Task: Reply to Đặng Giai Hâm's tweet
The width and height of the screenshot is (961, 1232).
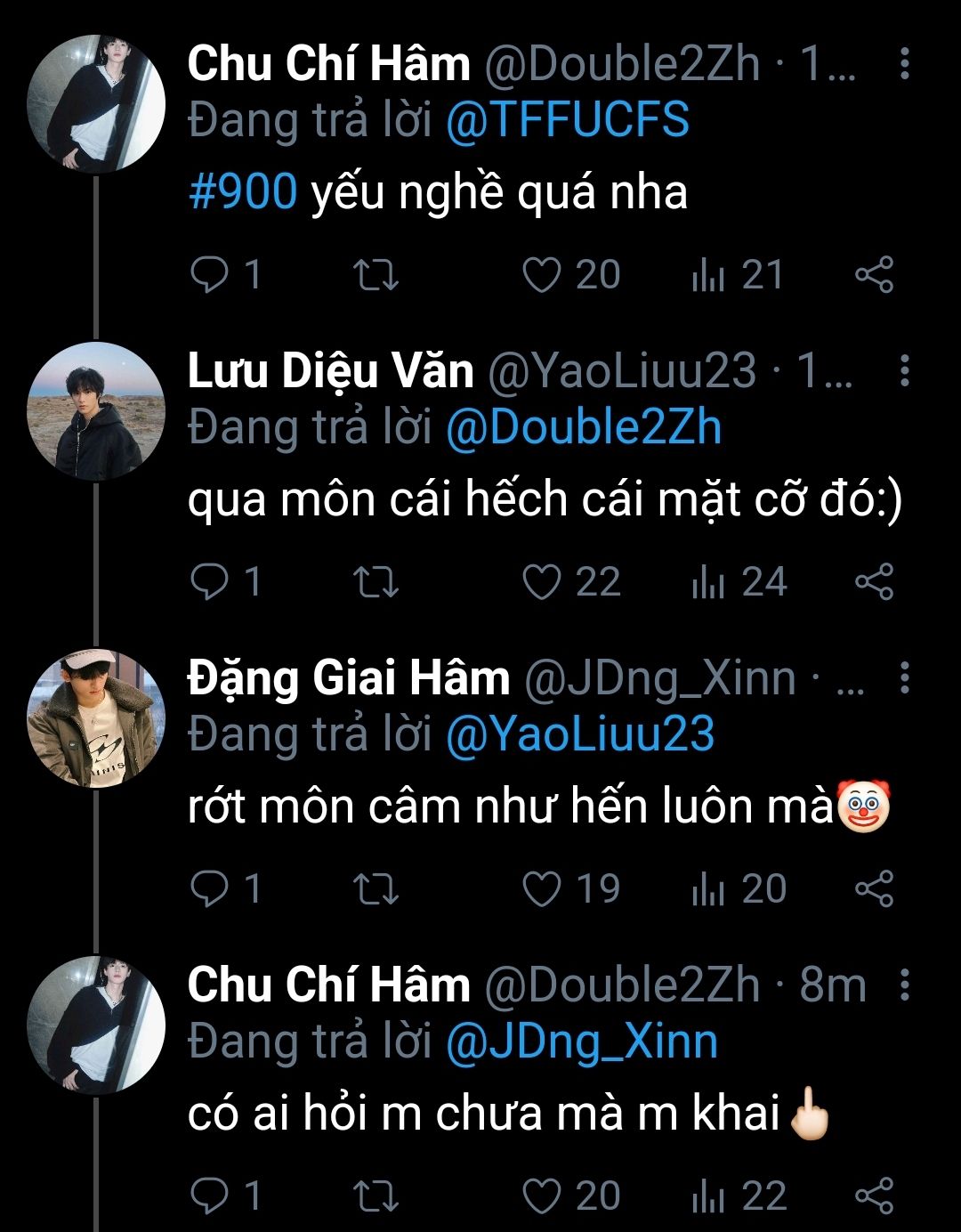Action: pos(210,889)
